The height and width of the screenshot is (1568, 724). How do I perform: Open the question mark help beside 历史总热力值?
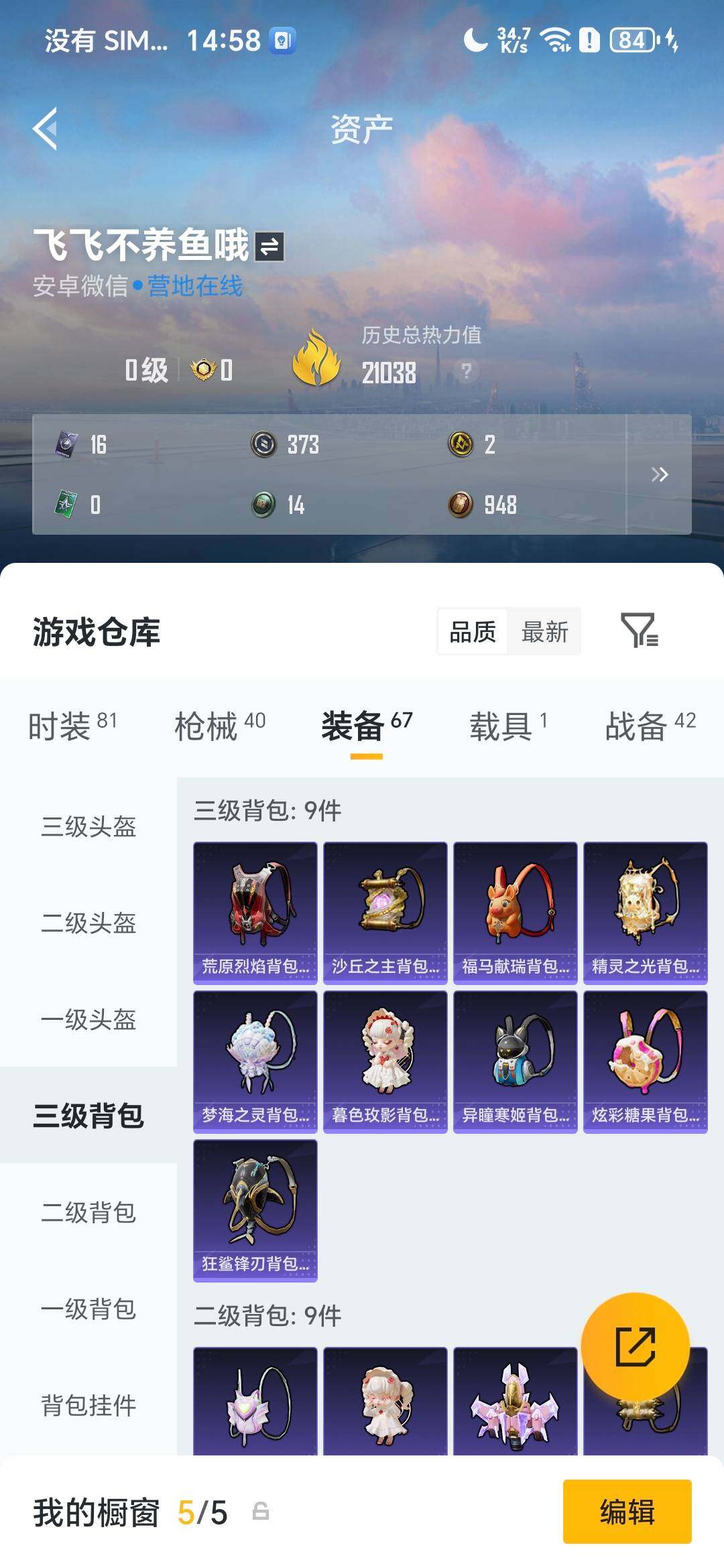point(468,371)
